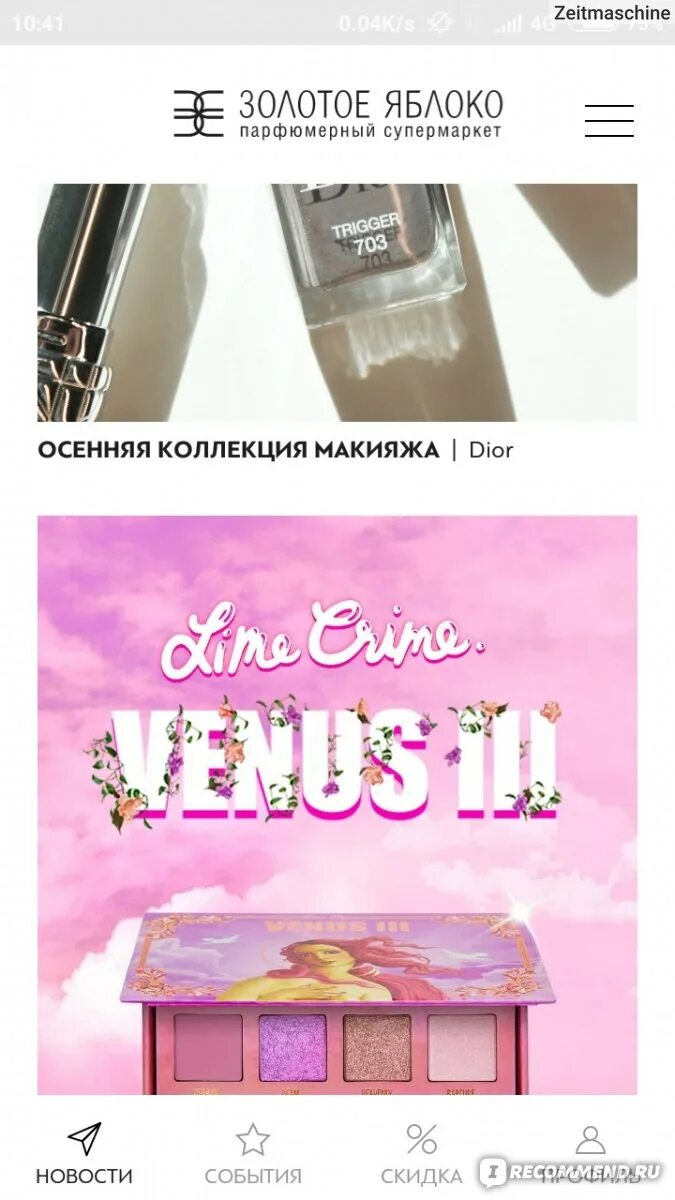Switch to the Новости tab
Viewport: 675px width, 1200px height.
(x=84, y=1155)
